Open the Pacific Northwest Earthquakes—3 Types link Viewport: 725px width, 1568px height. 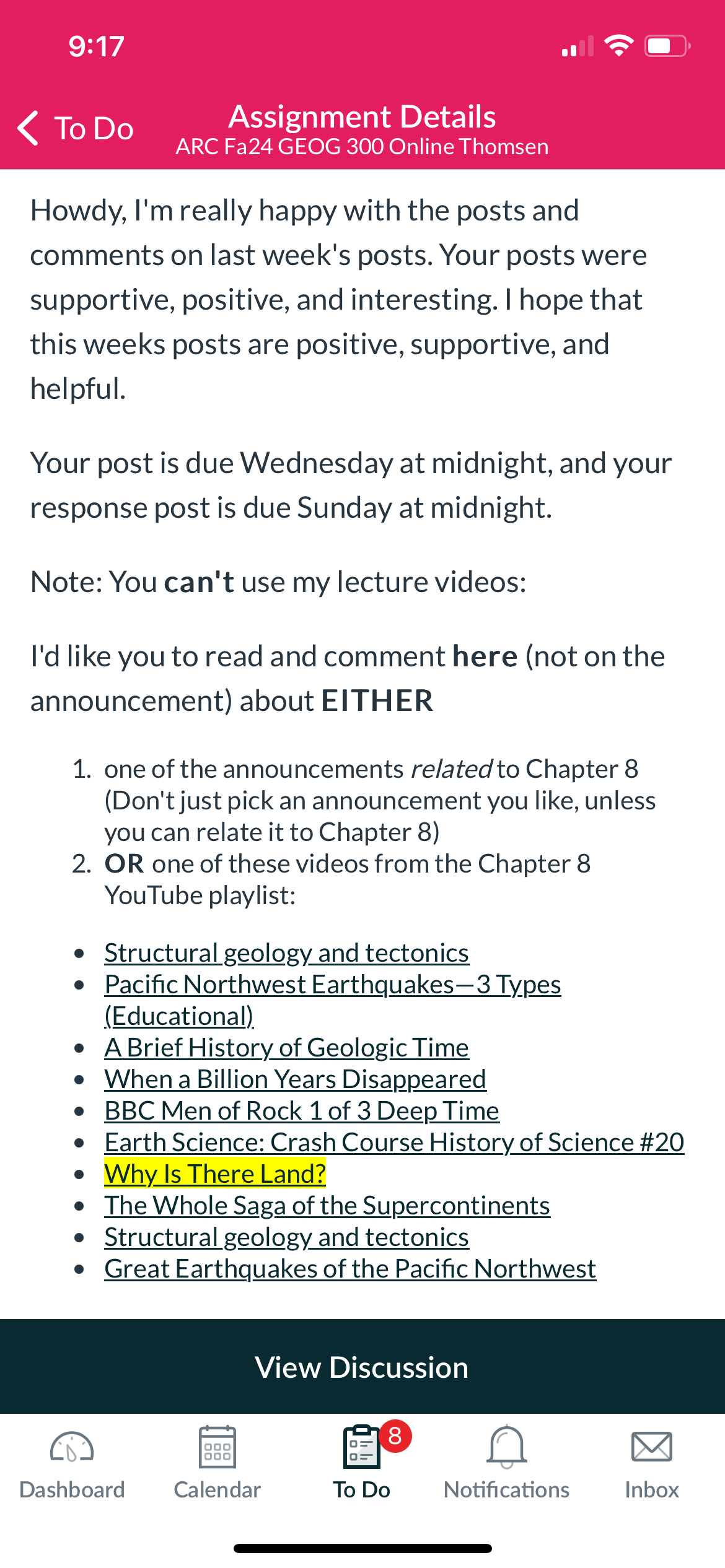pyautogui.click(x=332, y=1000)
